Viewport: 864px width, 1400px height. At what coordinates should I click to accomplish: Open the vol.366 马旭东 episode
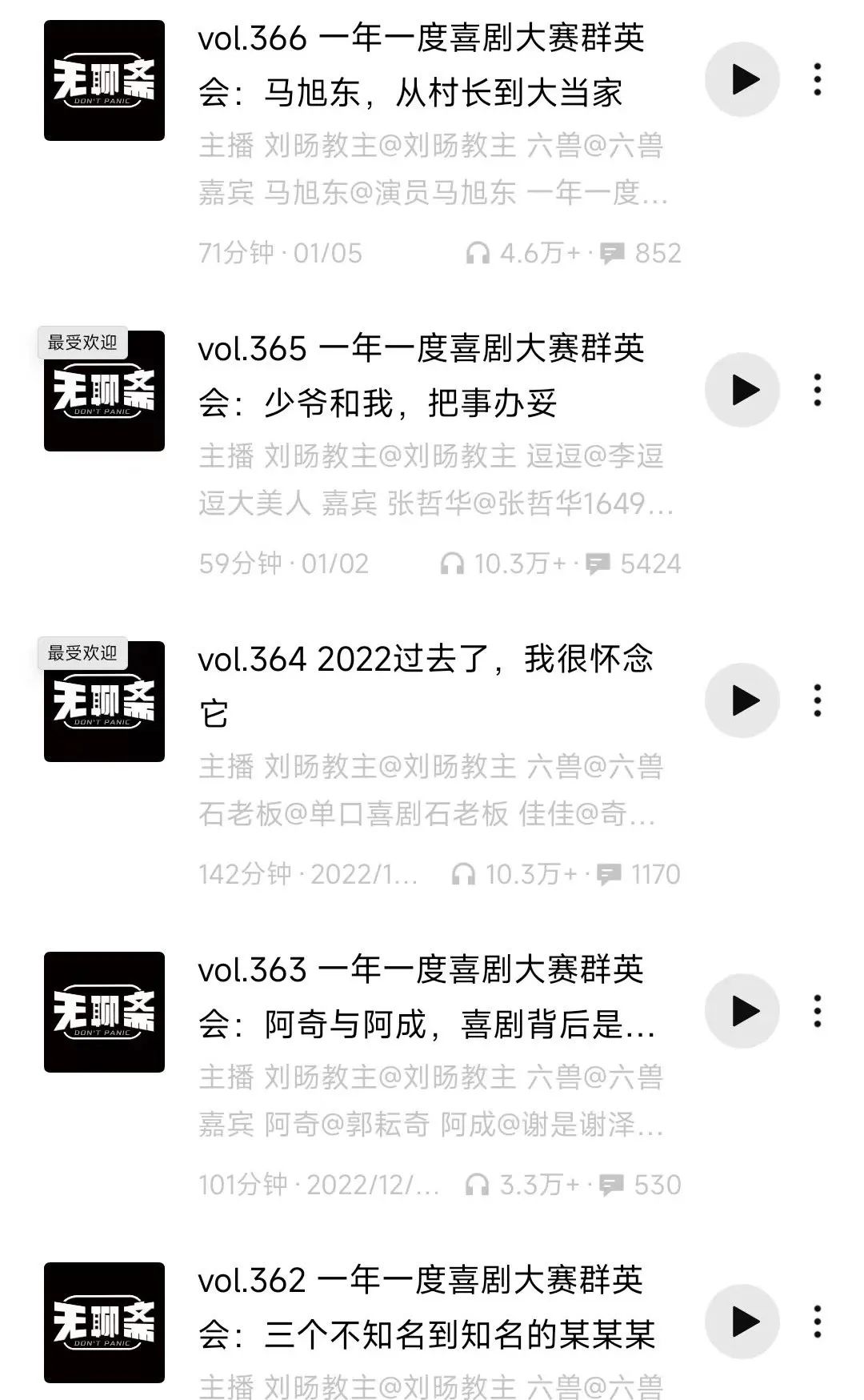tap(422, 66)
